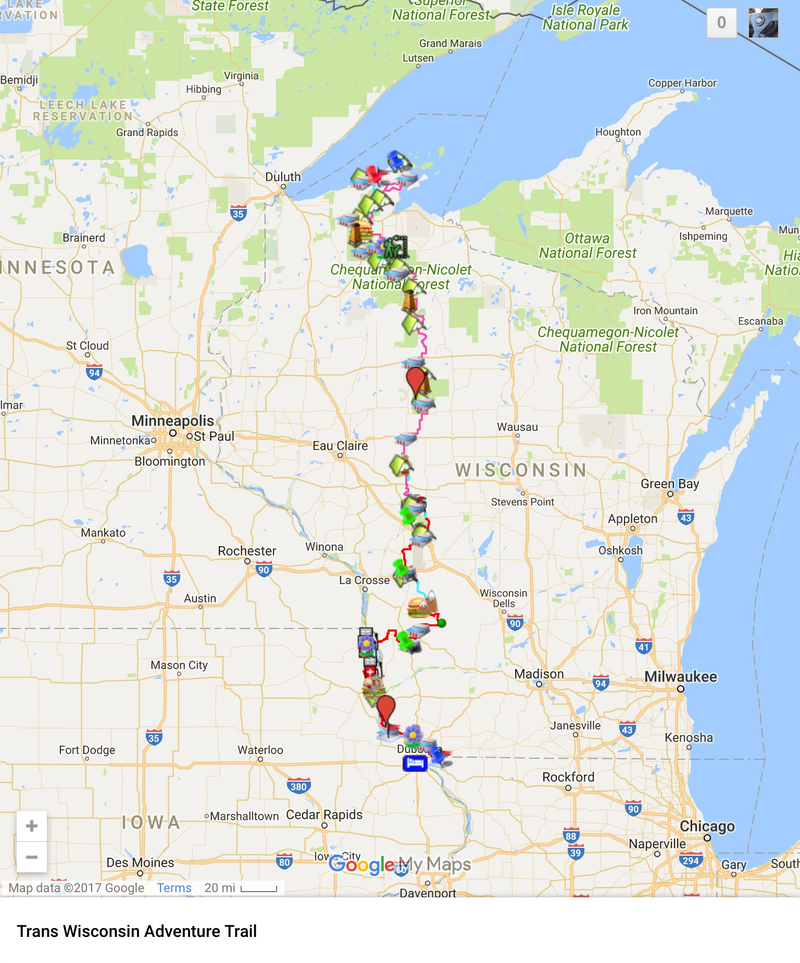The width and height of the screenshot is (800, 963).
Task: Open the profile picture thumbnail
Action: click(x=763, y=23)
